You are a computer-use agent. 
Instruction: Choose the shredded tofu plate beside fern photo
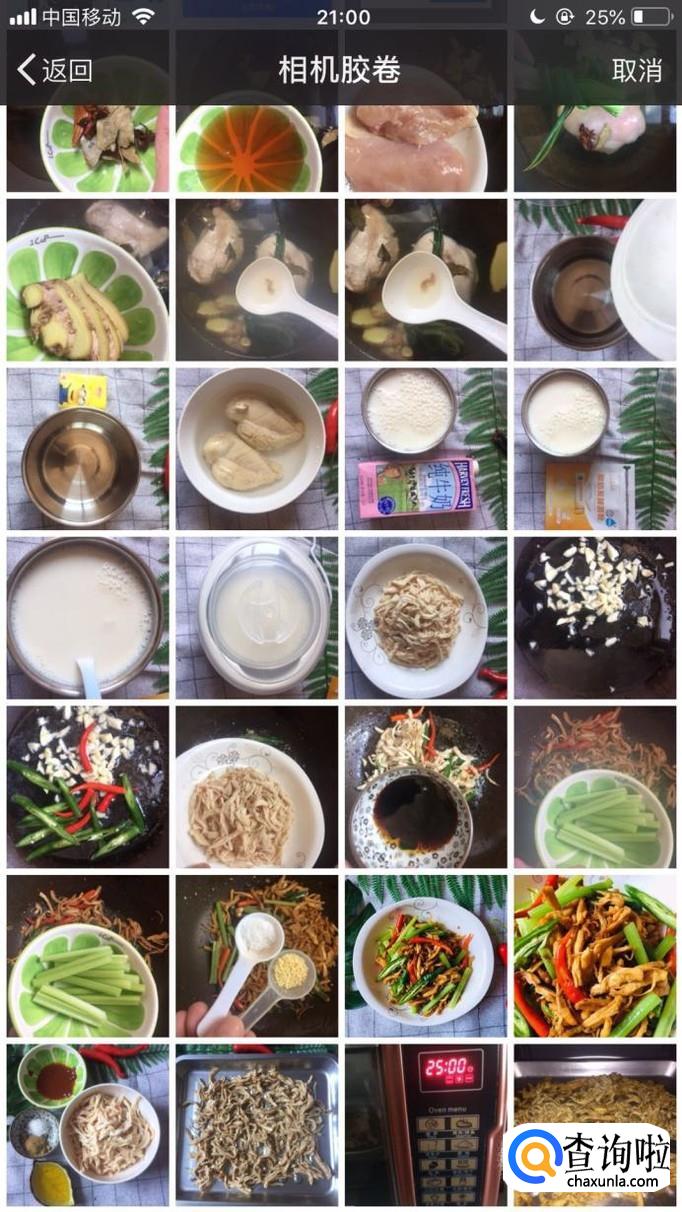click(x=426, y=618)
